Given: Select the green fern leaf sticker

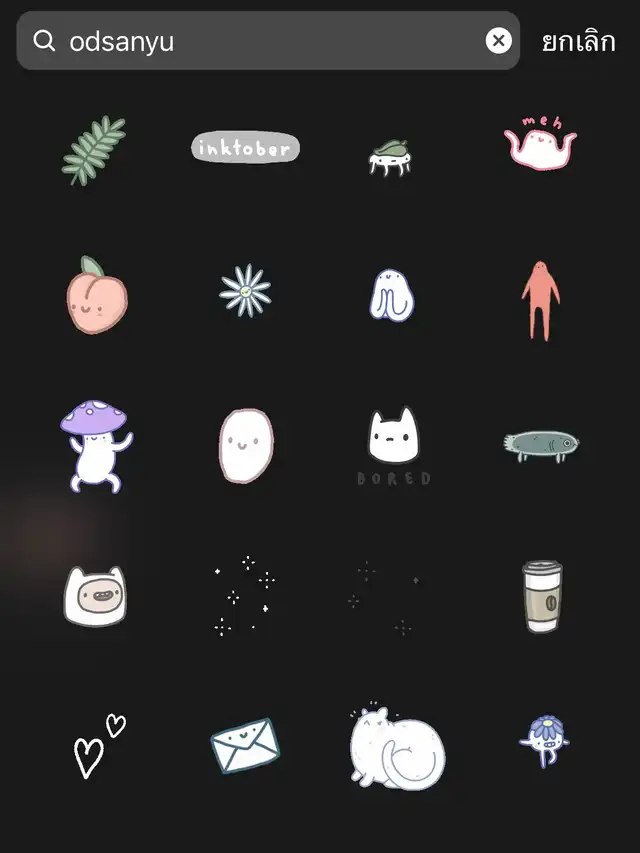Looking at the screenshot, I should click(94, 151).
